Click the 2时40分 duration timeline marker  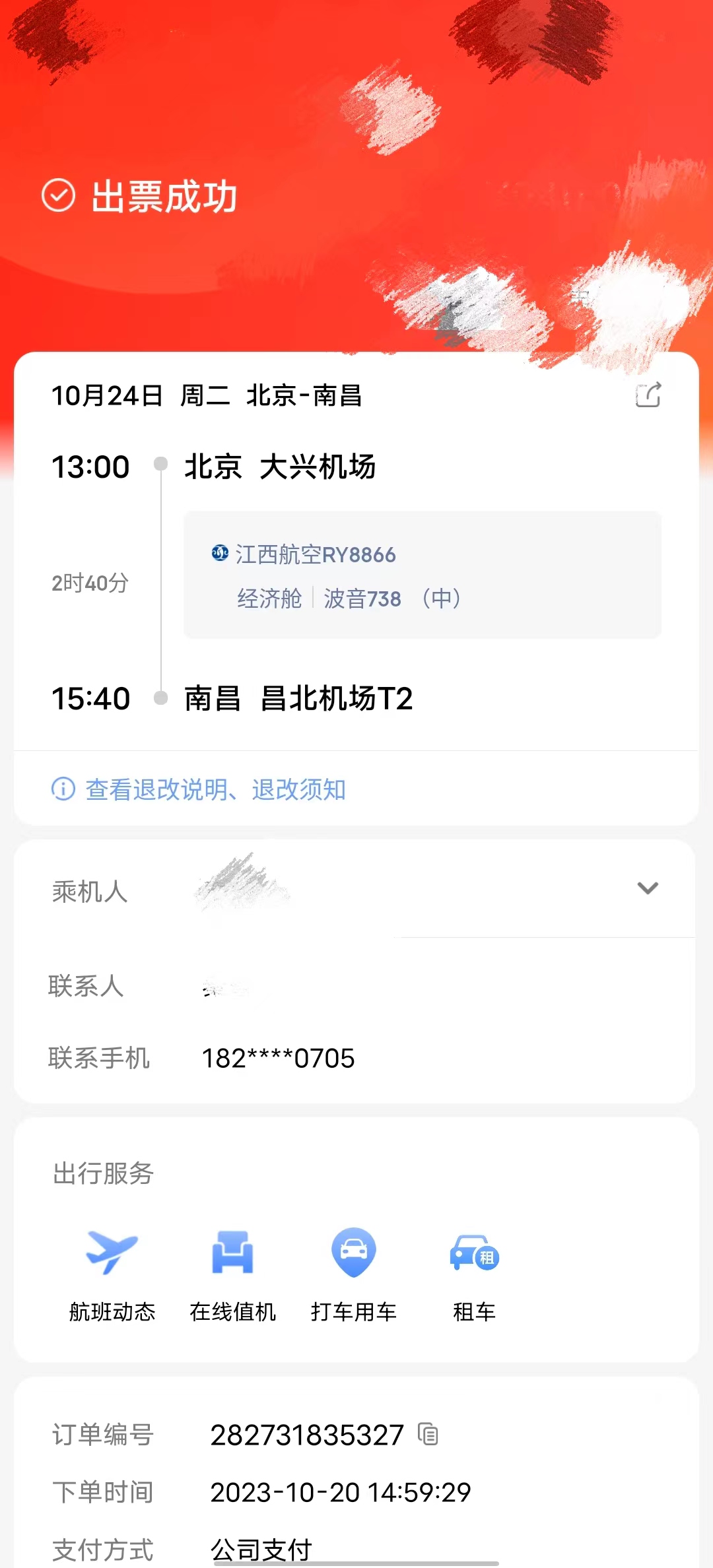click(90, 582)
